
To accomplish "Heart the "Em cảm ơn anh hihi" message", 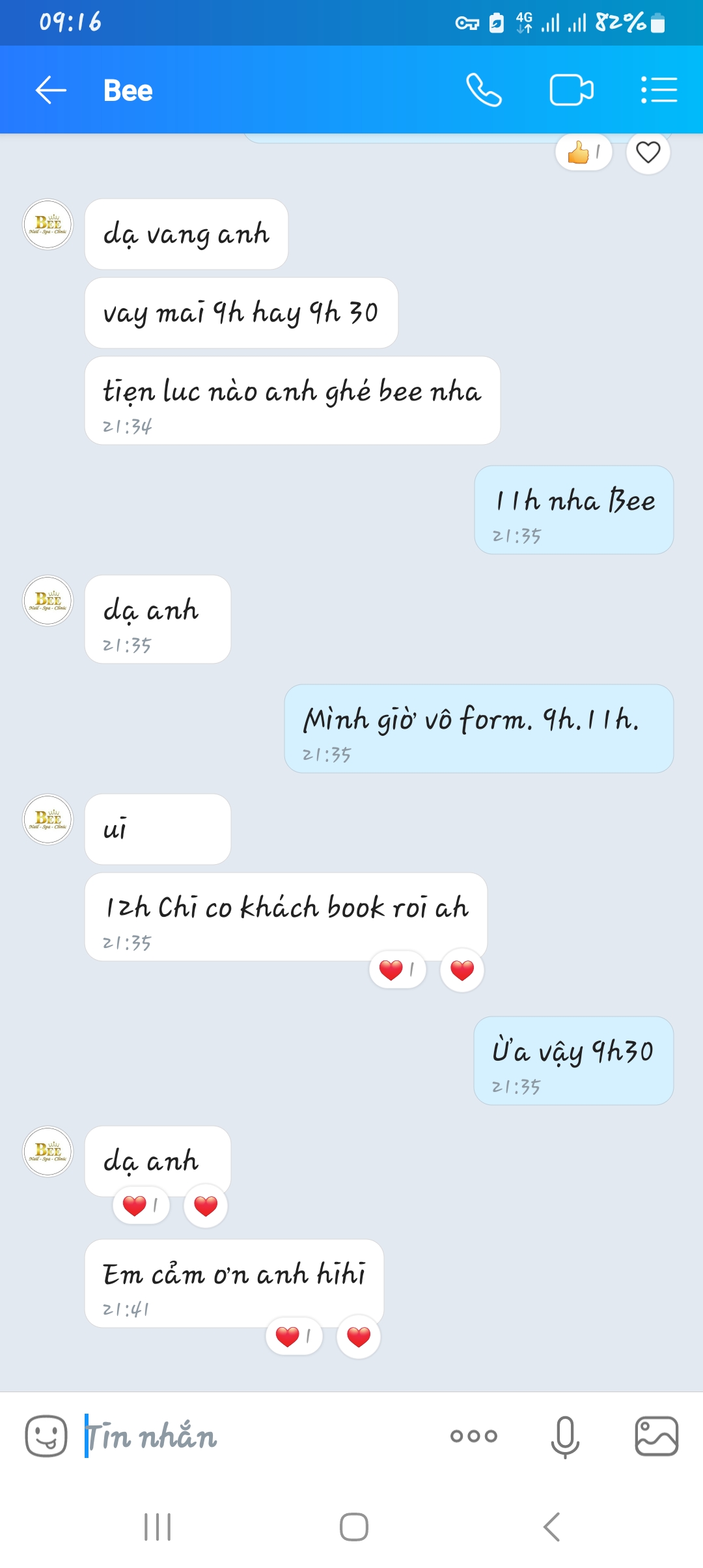I will click(358, 1337).
